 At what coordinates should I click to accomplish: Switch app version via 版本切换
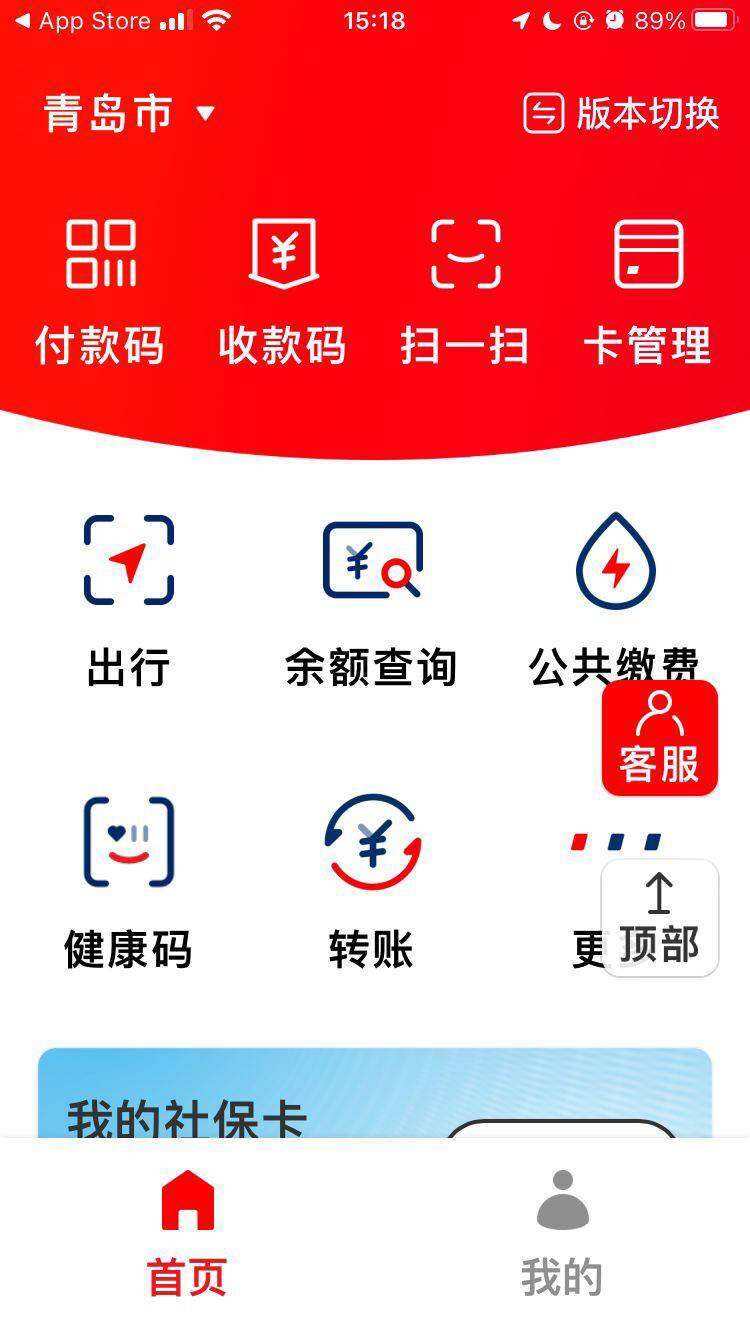[x=620, y=113]
